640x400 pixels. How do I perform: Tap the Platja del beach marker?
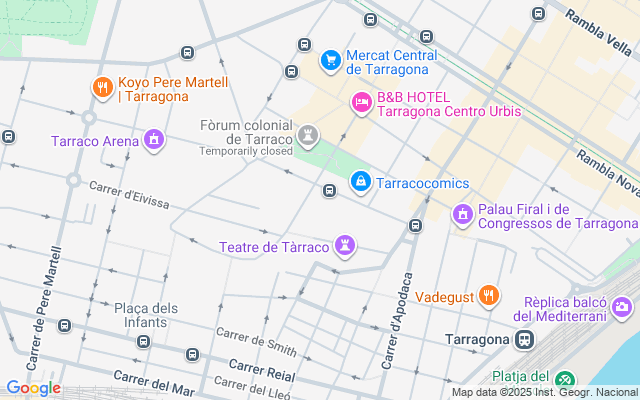pyautogui.click(x=566, y=381)
